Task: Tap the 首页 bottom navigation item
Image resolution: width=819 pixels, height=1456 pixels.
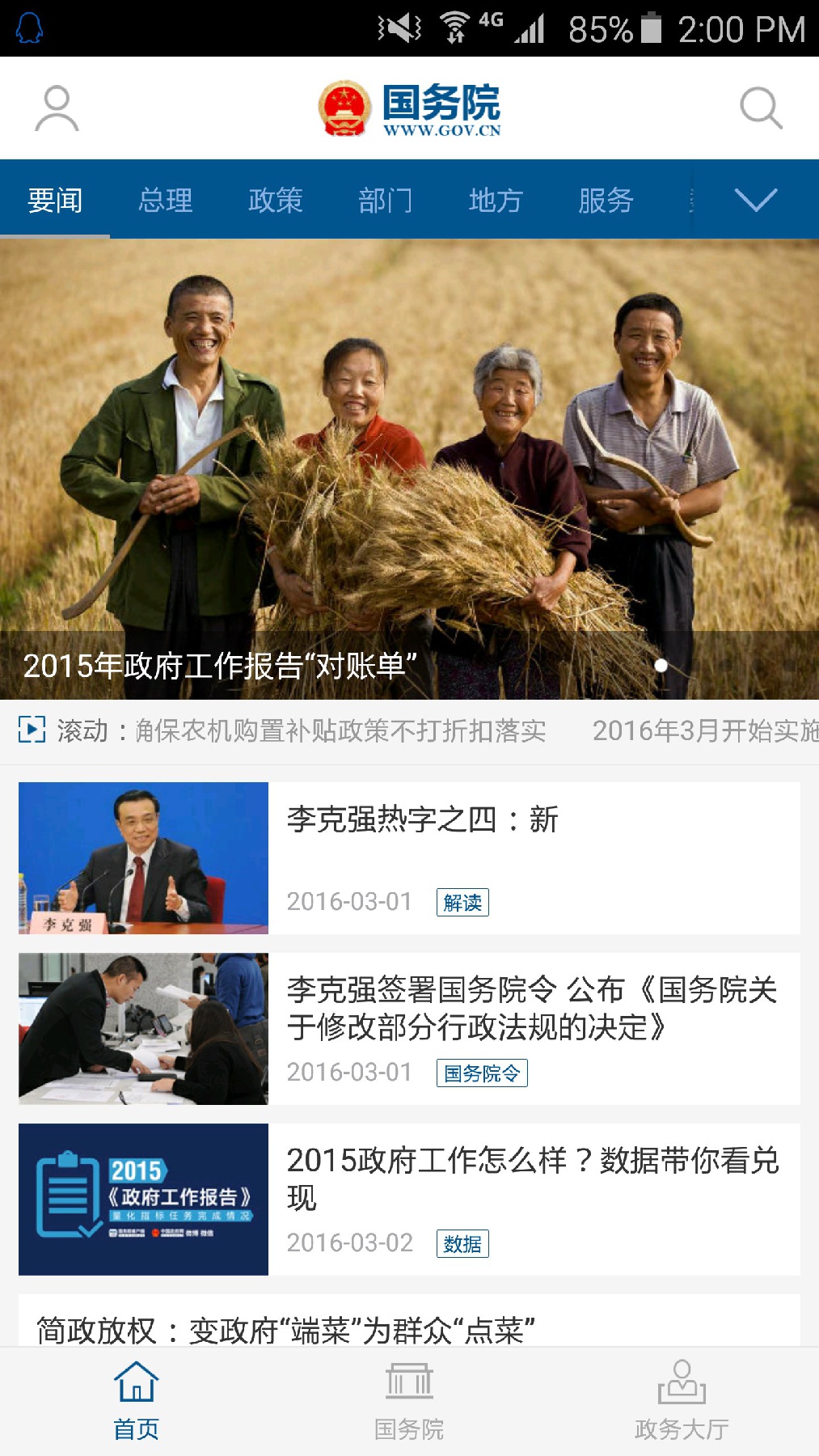Action: [136, 1401]
